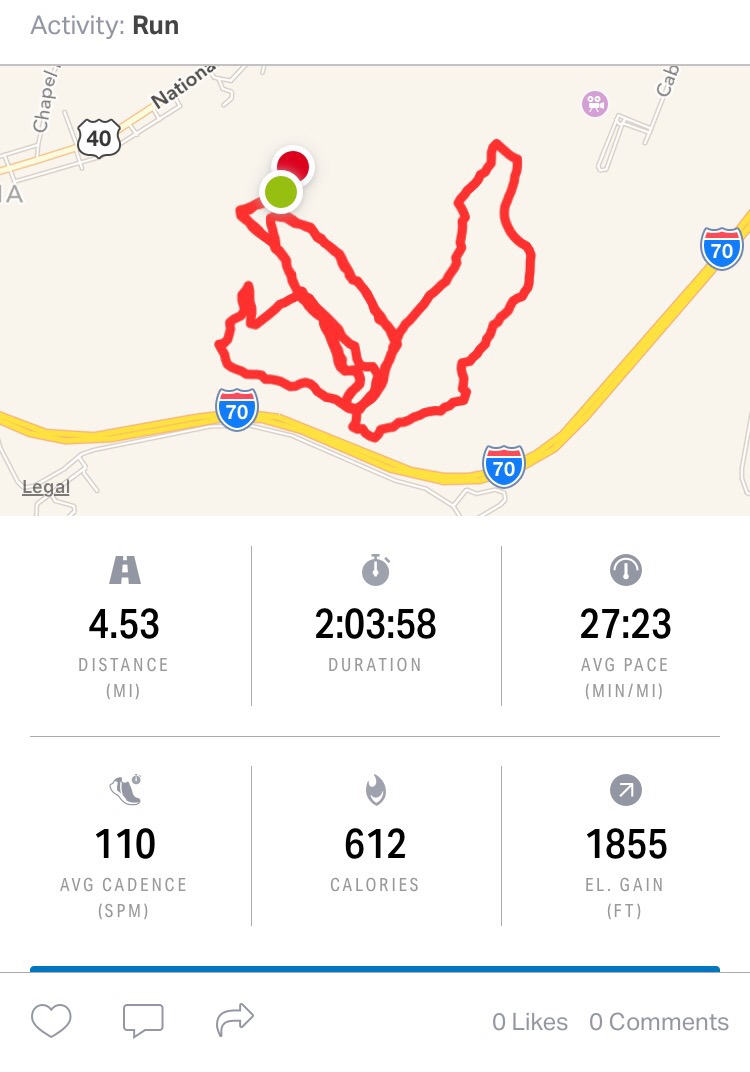View the 0 Likes list
Image resolution: width=750 pixels, height=1072 pixels.
(530, 1022)
